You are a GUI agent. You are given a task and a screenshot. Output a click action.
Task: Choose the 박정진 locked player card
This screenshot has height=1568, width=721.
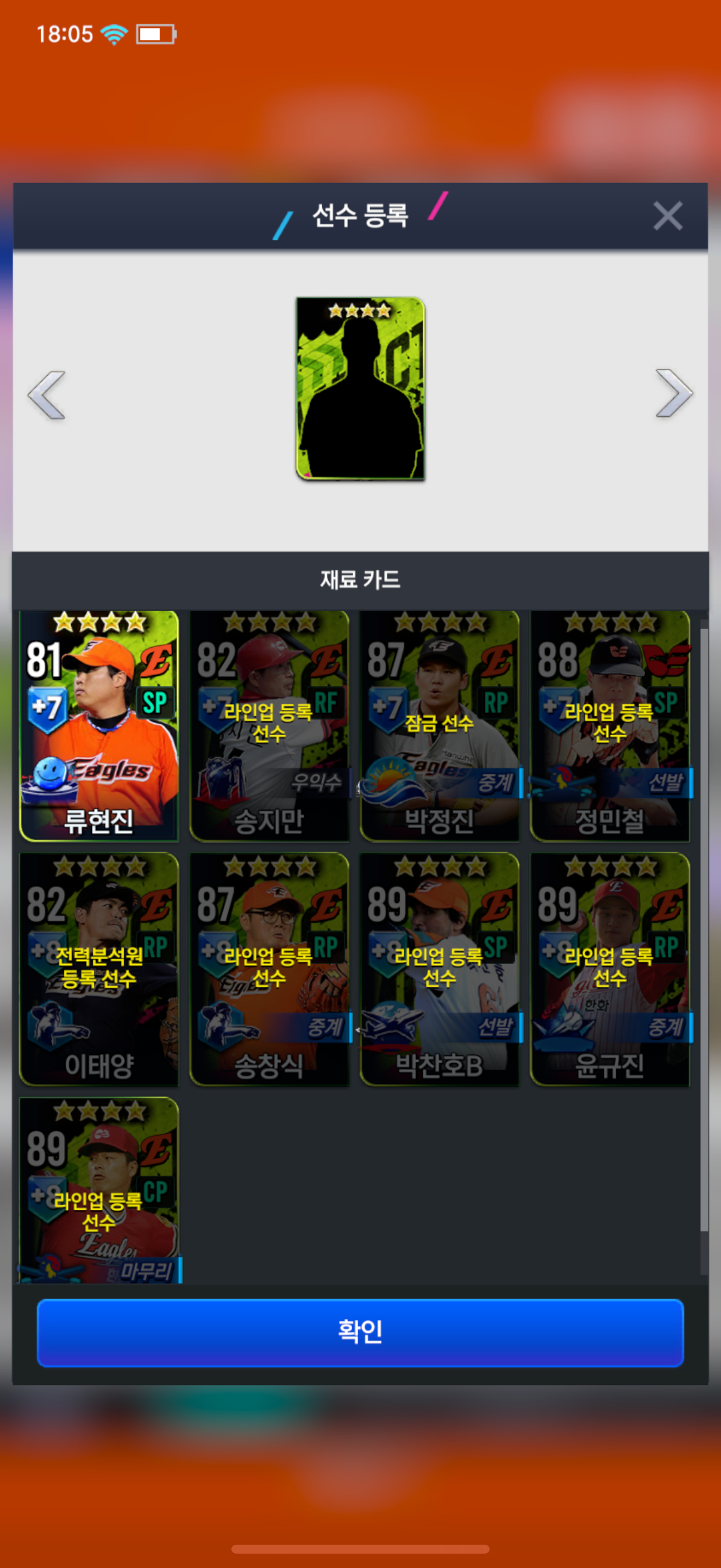(439, 726)
